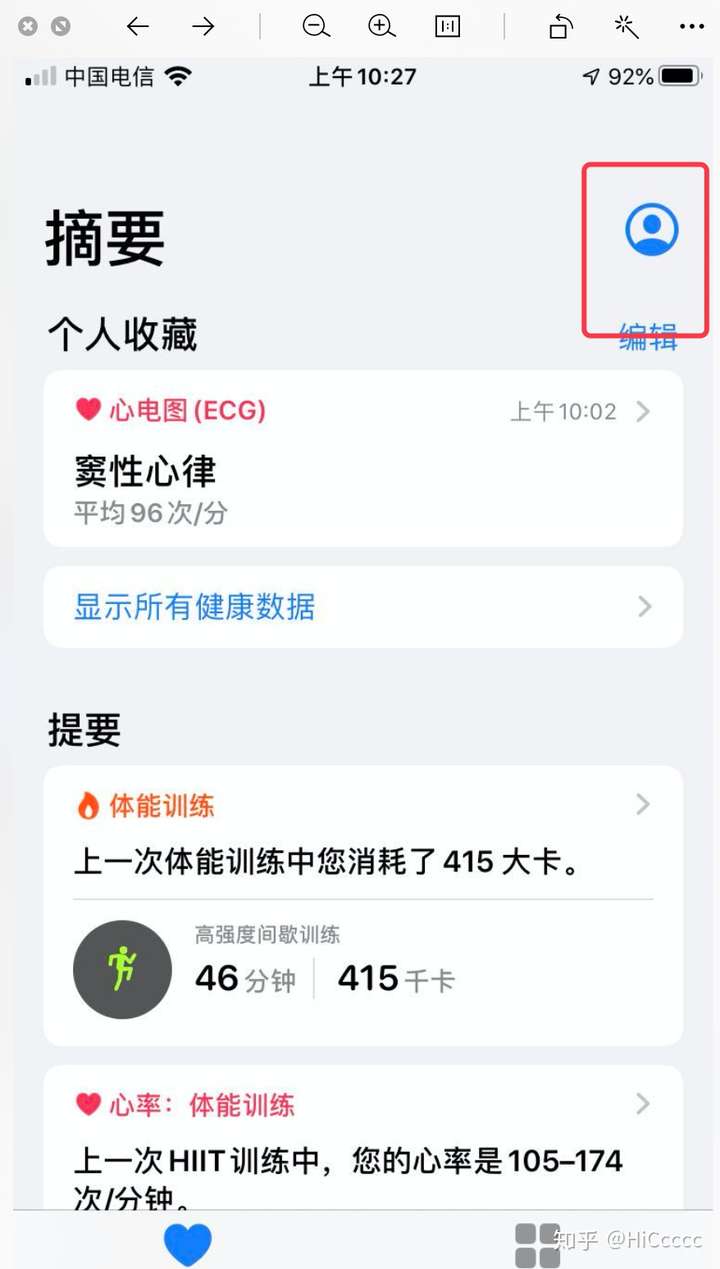Open 显示所有健康数据

(363, 607)
